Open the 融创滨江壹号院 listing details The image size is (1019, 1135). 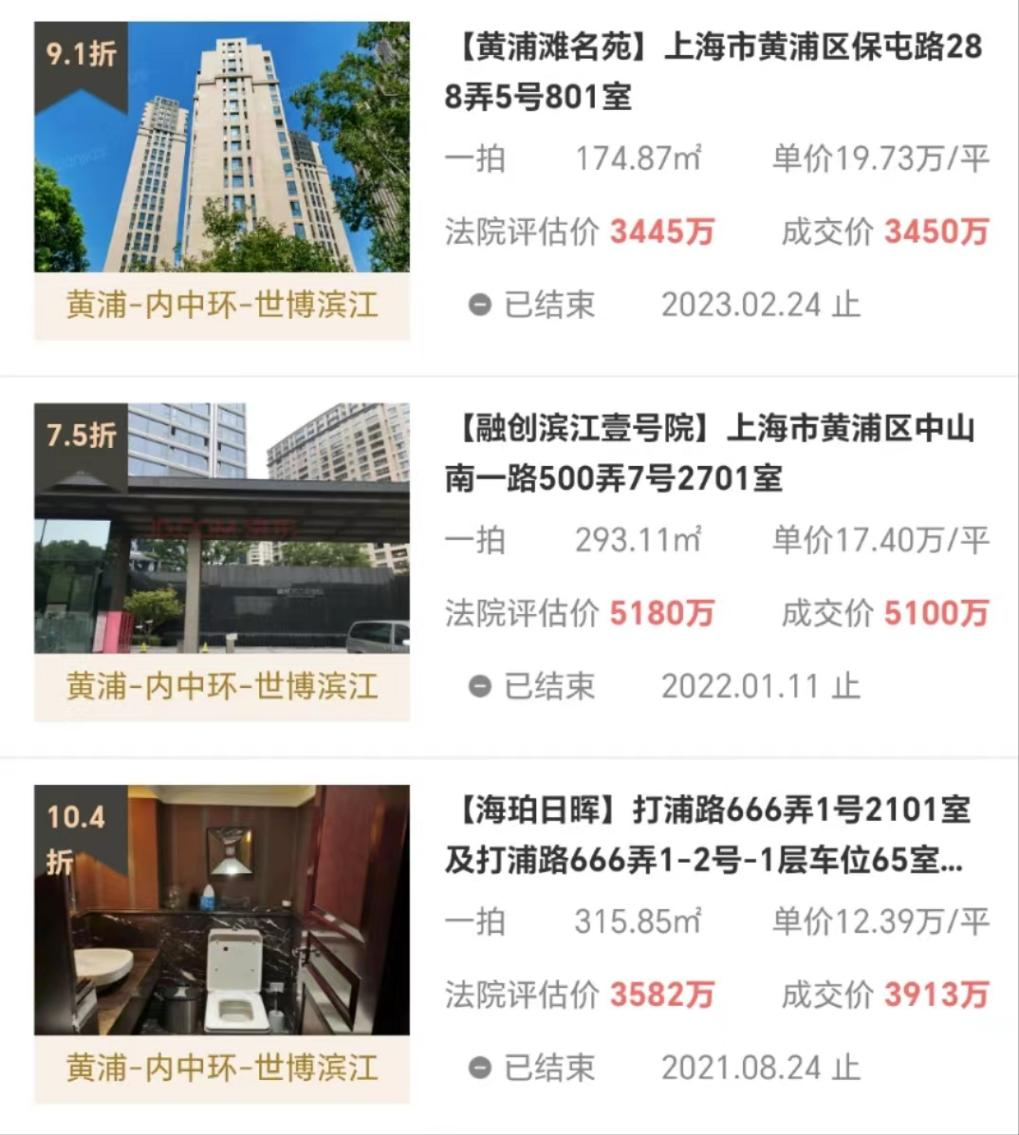[715, 450]
